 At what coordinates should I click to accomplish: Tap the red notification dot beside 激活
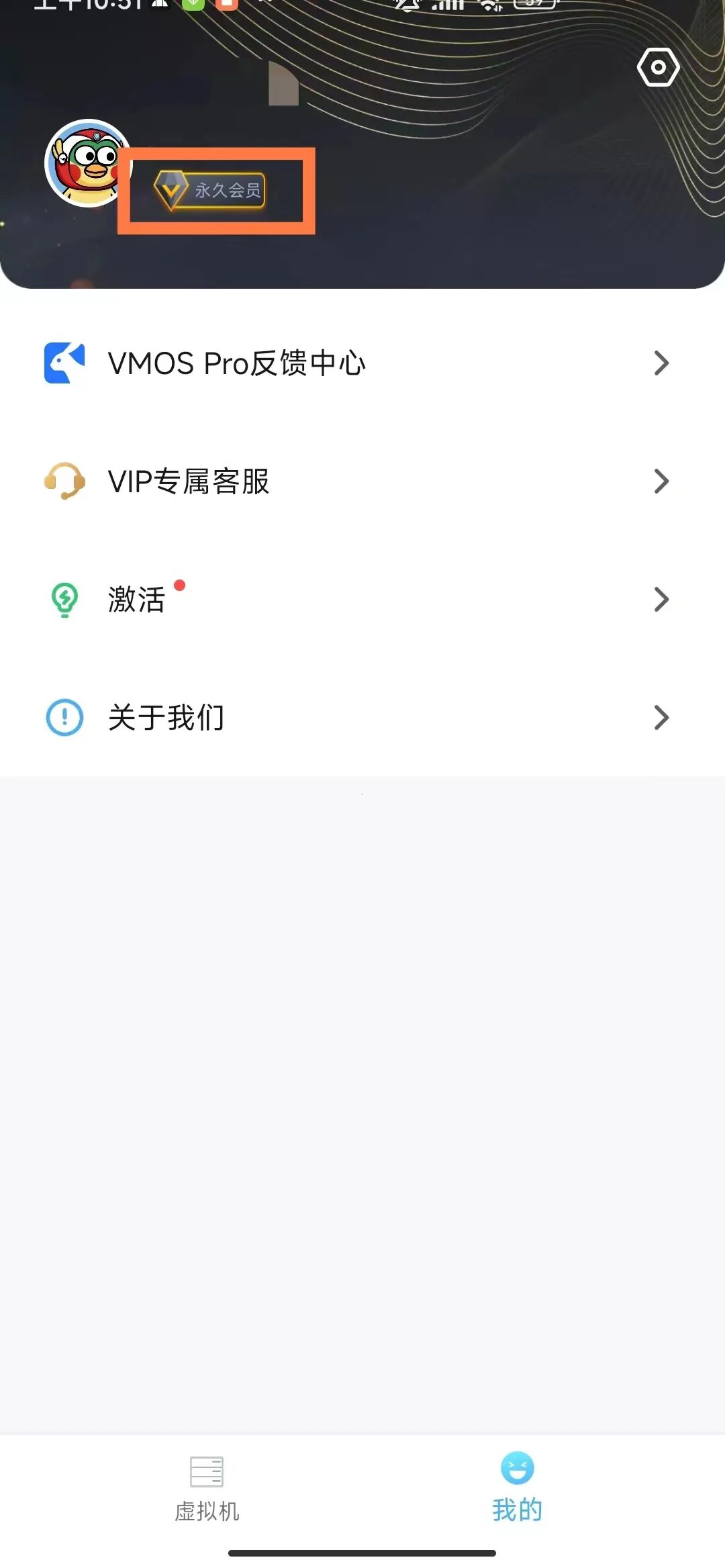tap(179, 586)
